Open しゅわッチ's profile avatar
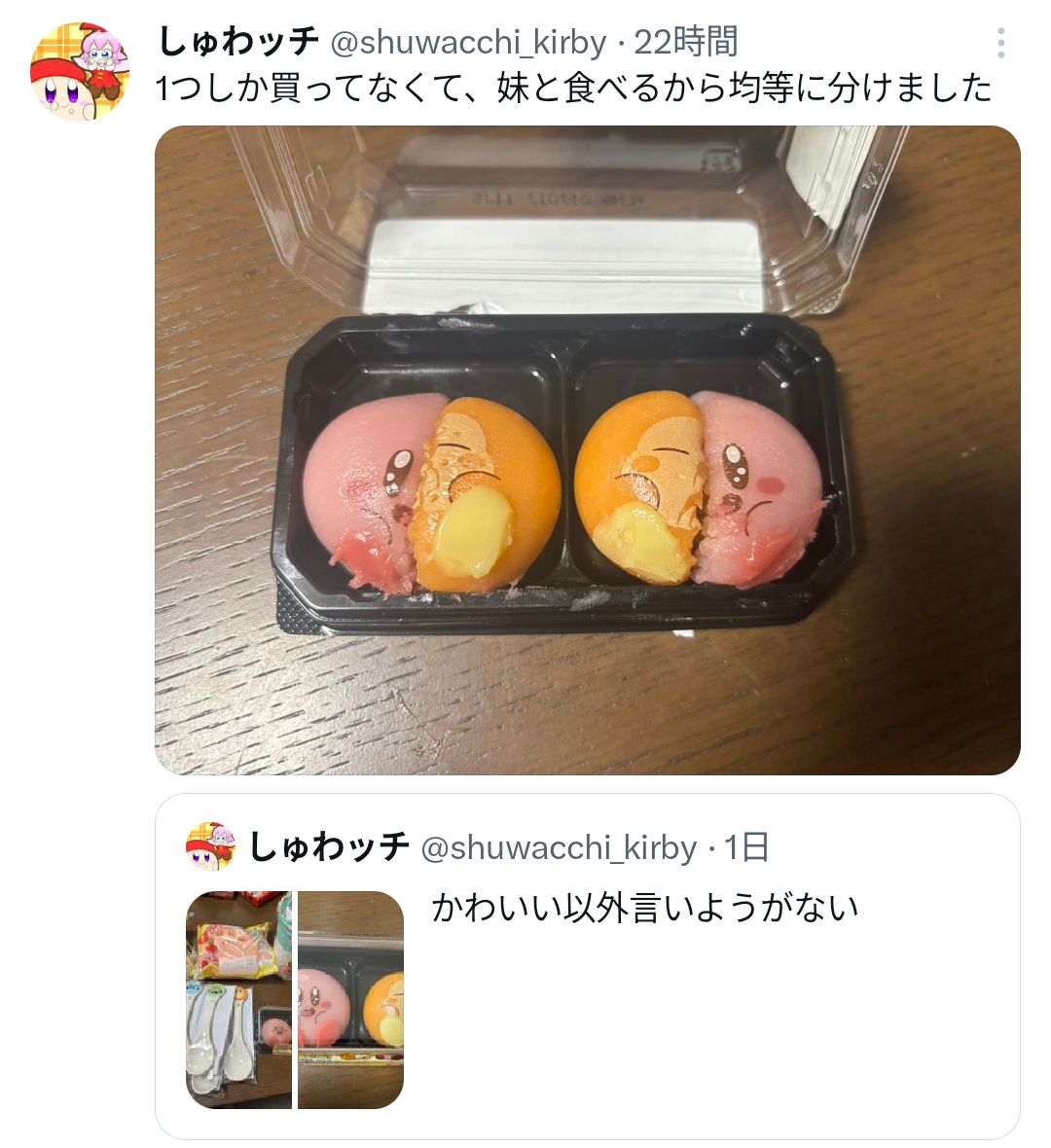Viewport: 1051px width, 1148px height. (80, 72)
